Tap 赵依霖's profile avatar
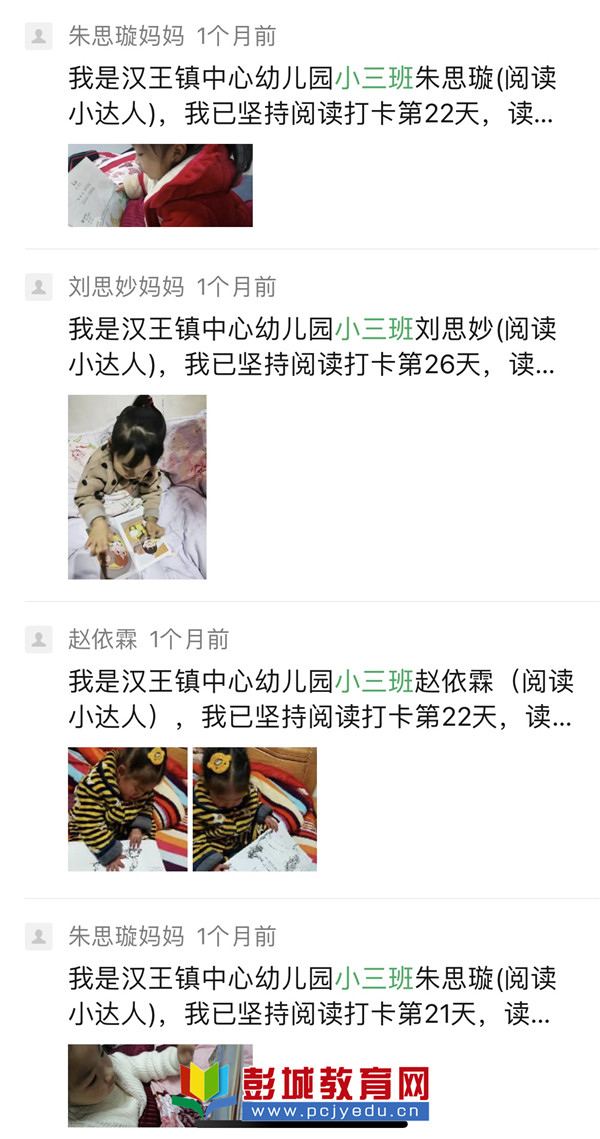 point(38,639)
